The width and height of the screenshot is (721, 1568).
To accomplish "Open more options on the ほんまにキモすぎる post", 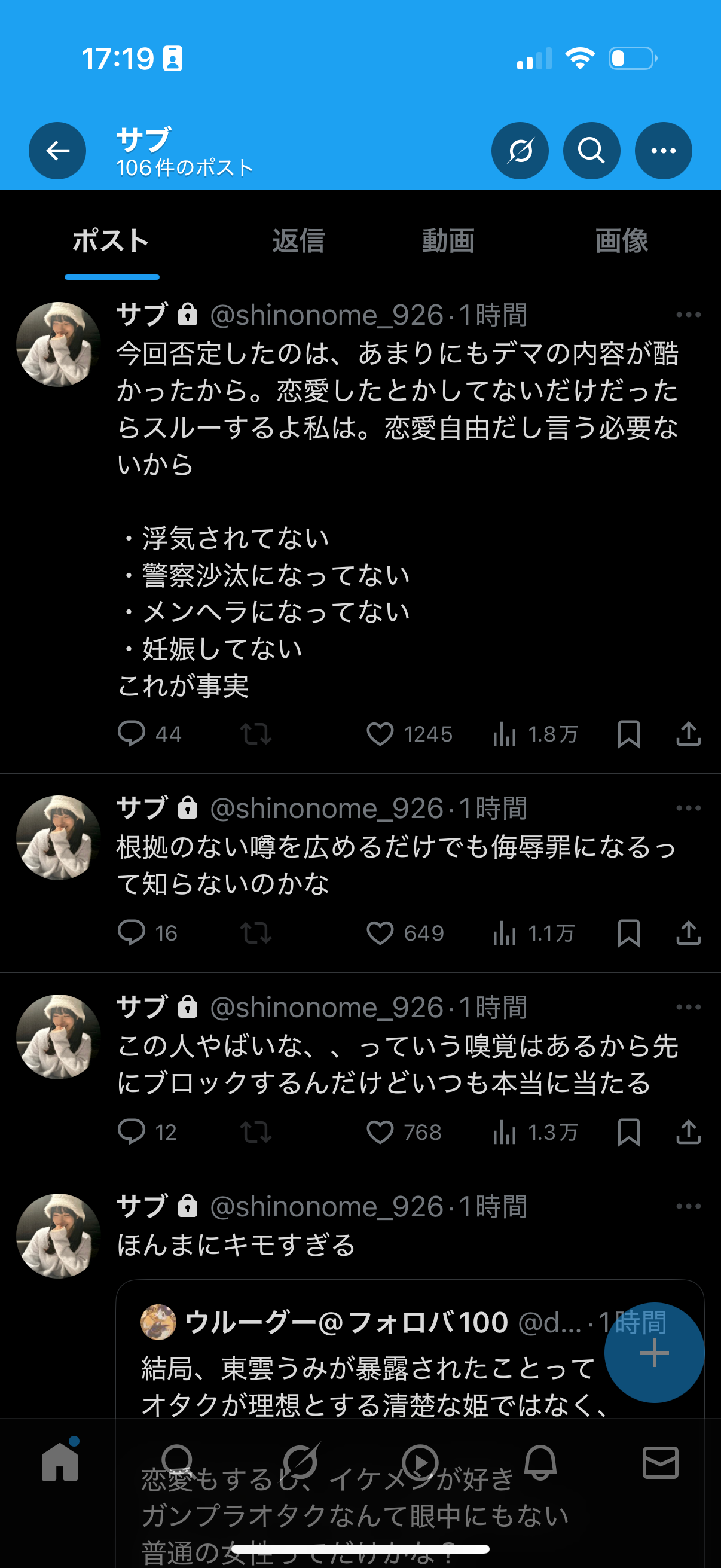I will click(688, 1206).
